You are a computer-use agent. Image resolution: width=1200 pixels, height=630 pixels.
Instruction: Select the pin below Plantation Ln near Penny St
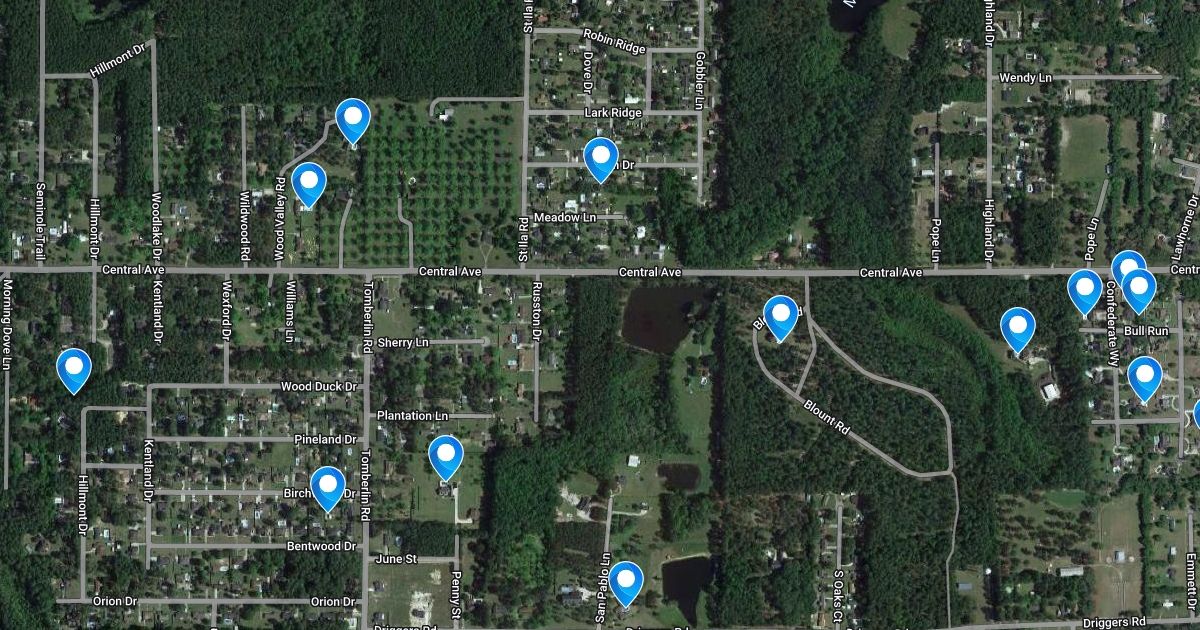click(446, 455)
